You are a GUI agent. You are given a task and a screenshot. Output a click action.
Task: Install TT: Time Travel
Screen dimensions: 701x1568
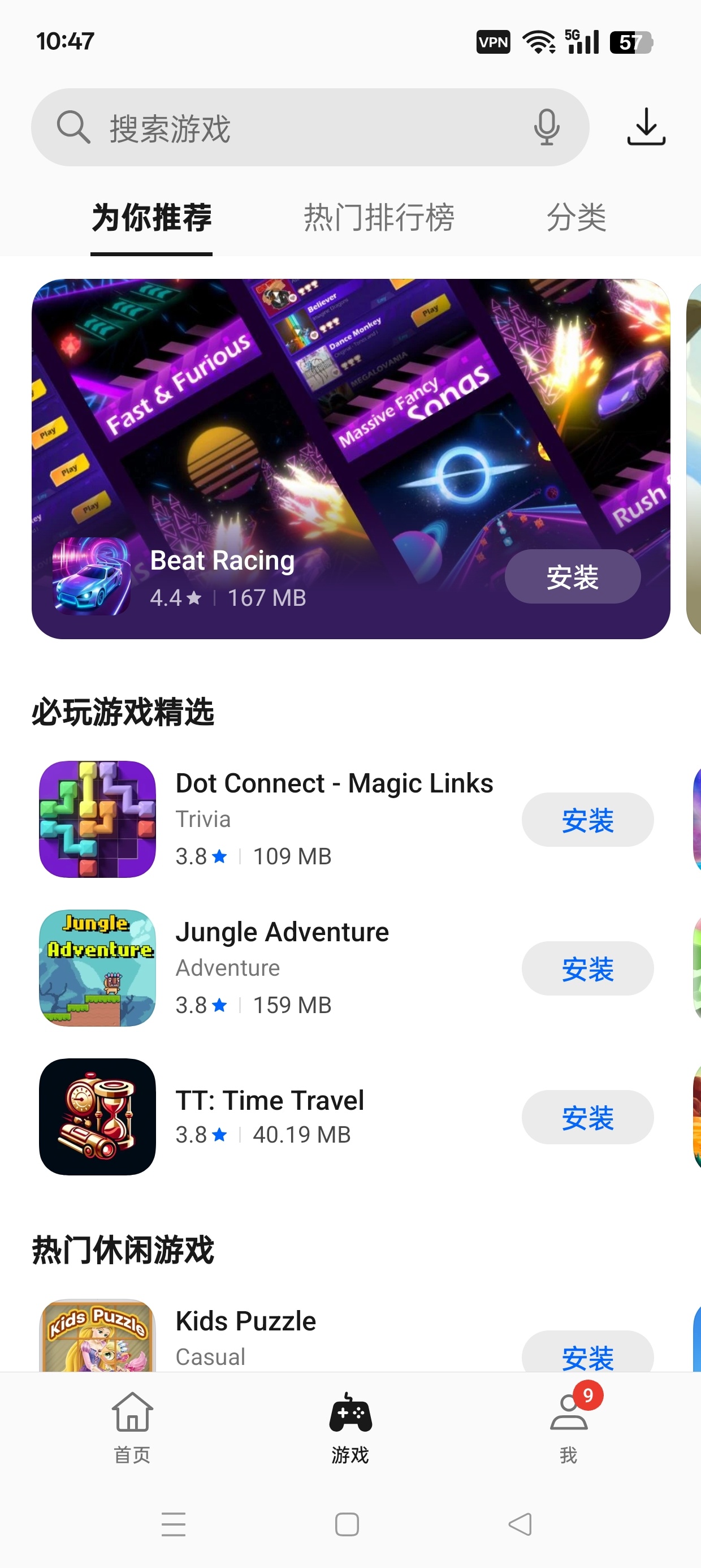click(587, 1117)
